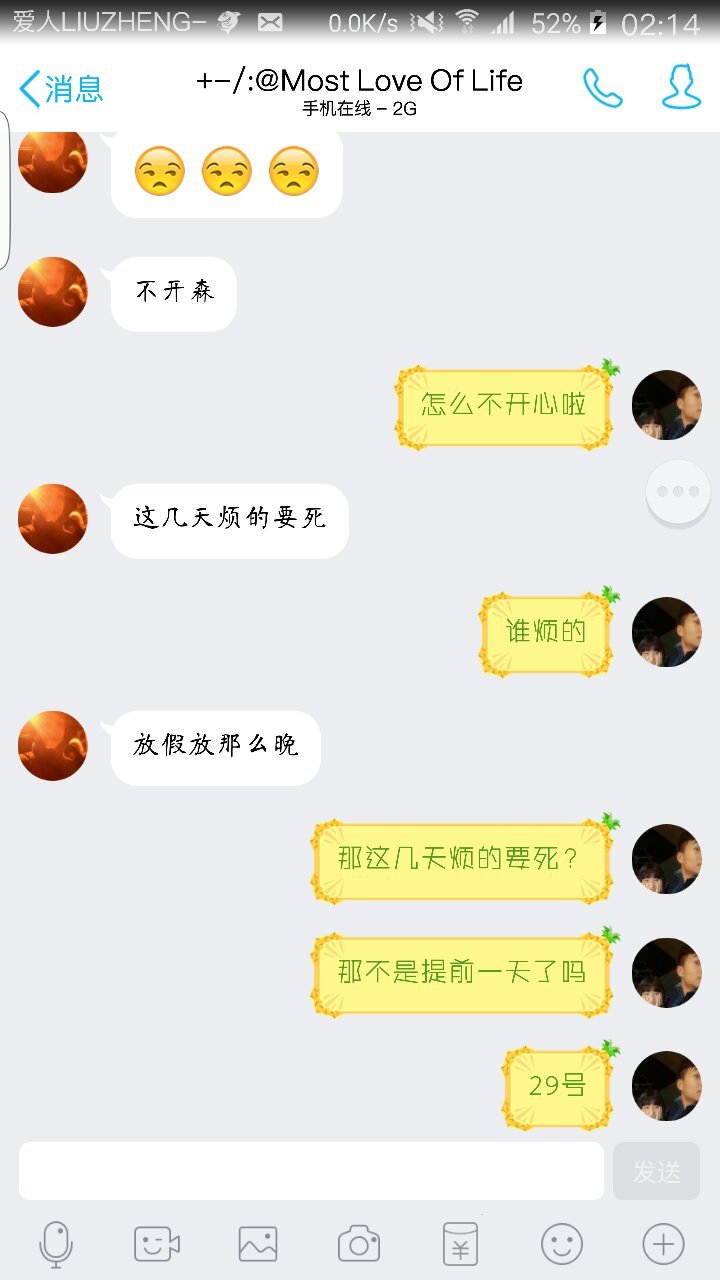Open my avatar beside 29号
The image size is (720, 1280).
[x=667, y=1085]
